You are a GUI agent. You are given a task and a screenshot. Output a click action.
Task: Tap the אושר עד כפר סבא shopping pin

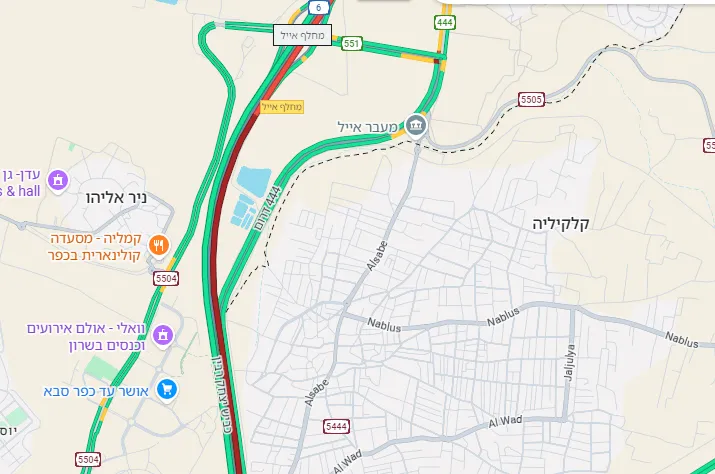click(167, 389)
